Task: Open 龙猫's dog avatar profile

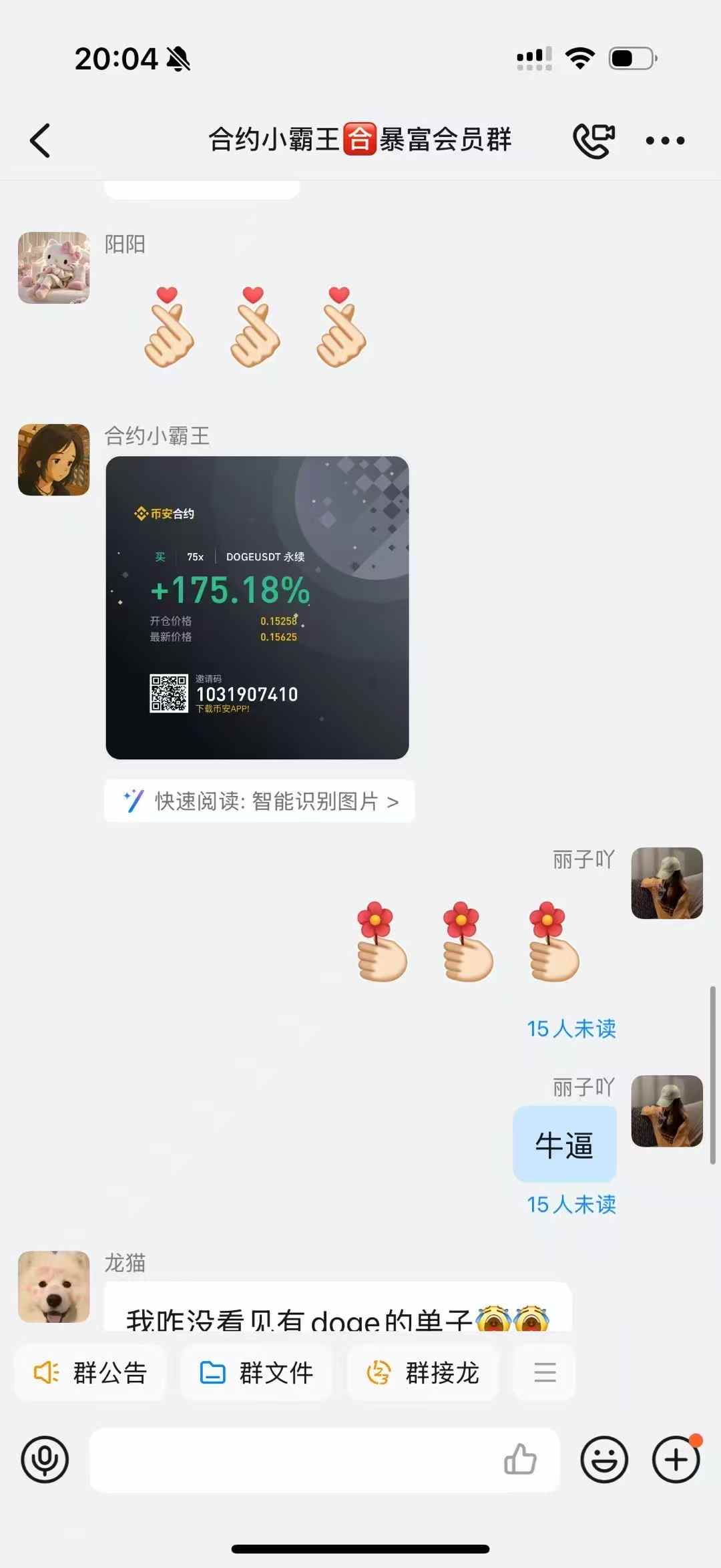Action: [x=53, y=1286]
